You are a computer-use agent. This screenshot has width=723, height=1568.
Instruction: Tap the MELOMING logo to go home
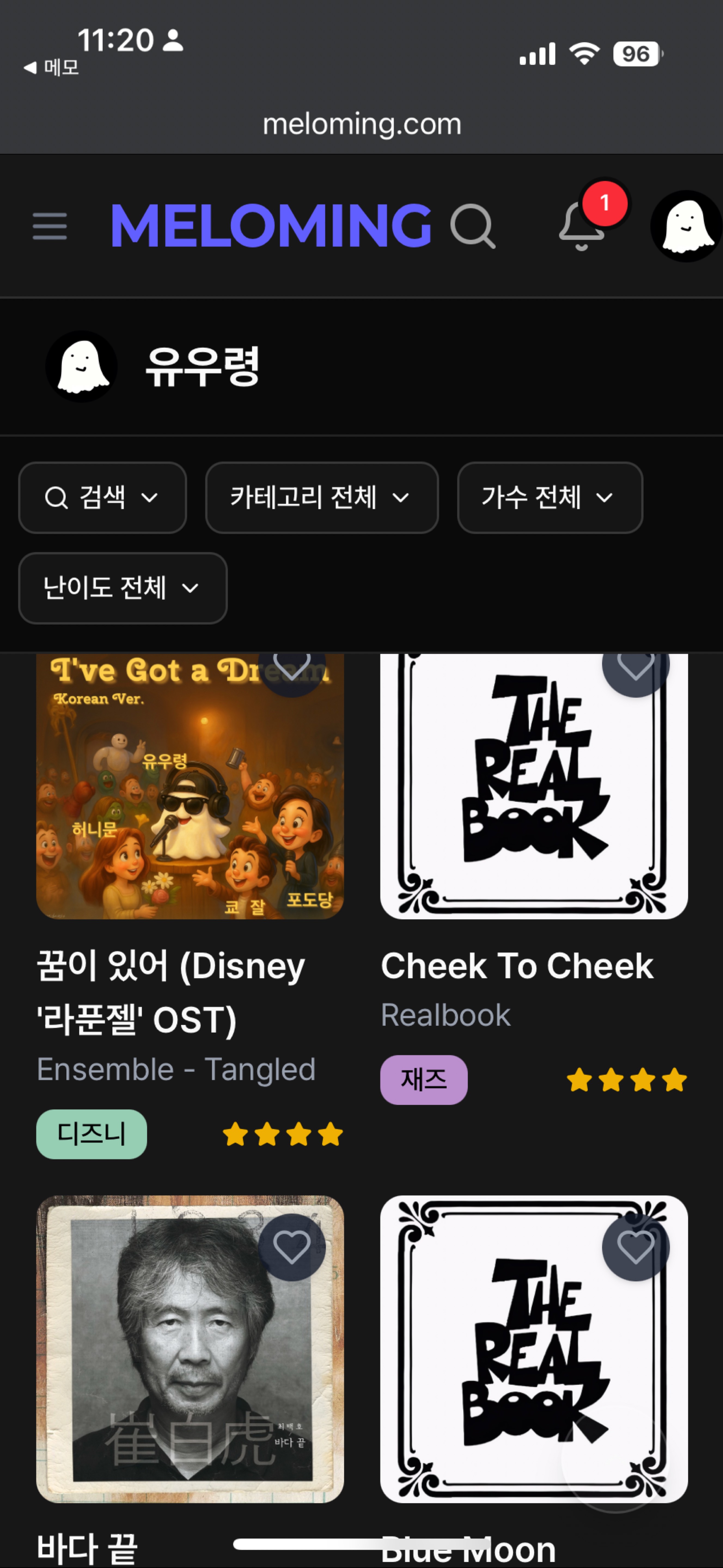(271, 226)
